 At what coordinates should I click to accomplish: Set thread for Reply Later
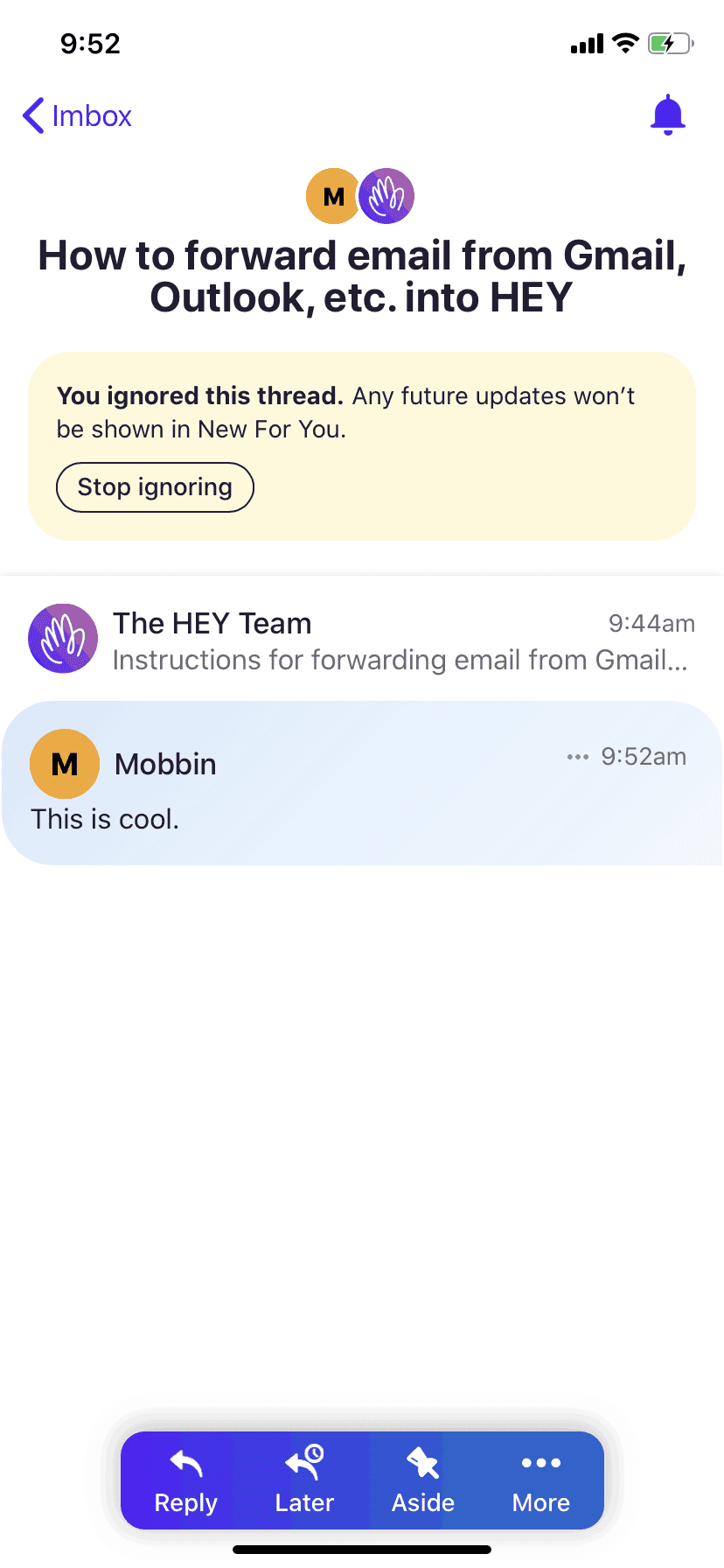pyautogui.click(x=304, y=1480)
